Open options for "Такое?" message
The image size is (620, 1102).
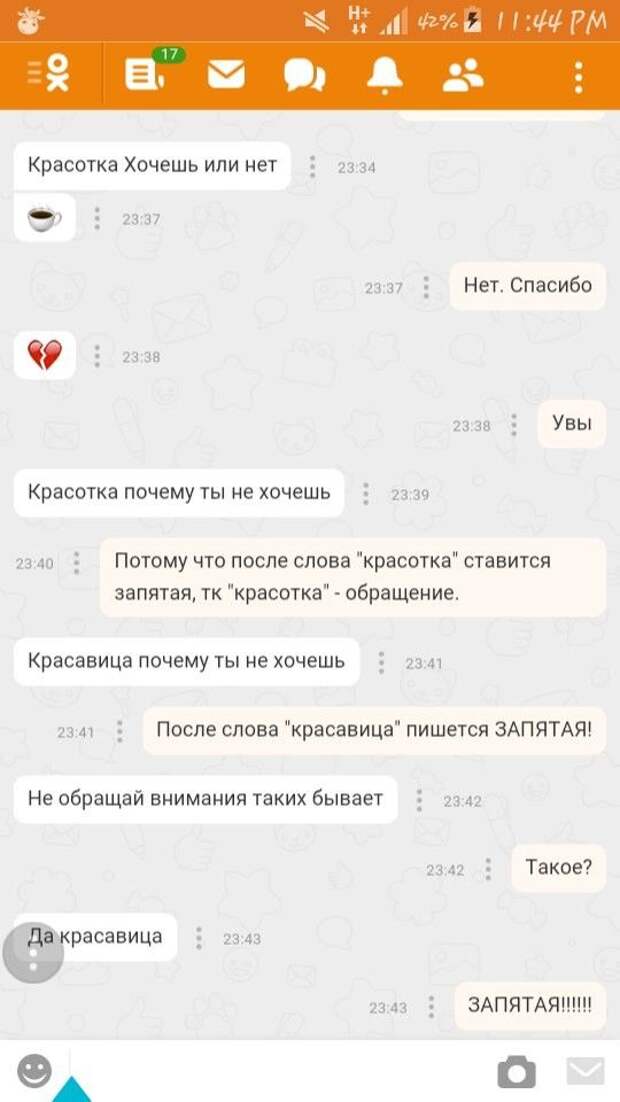(x=488, y=869)
